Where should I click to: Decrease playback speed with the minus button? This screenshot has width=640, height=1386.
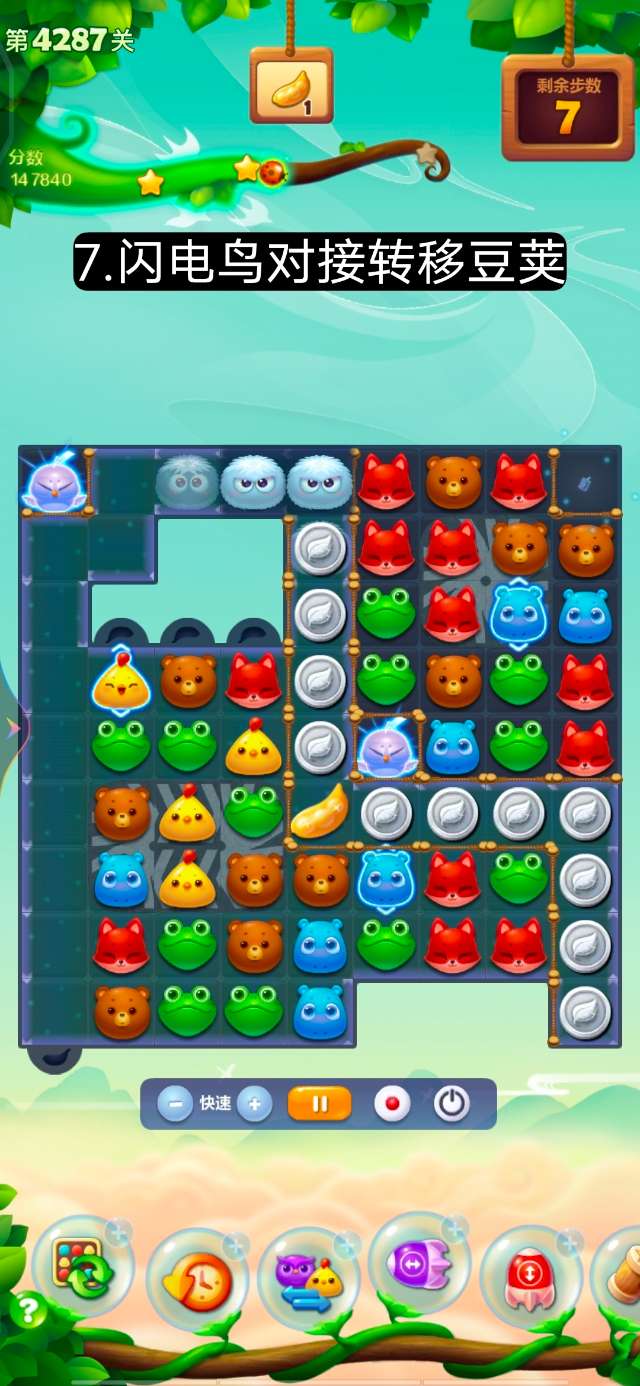(x=175, y=1104)
